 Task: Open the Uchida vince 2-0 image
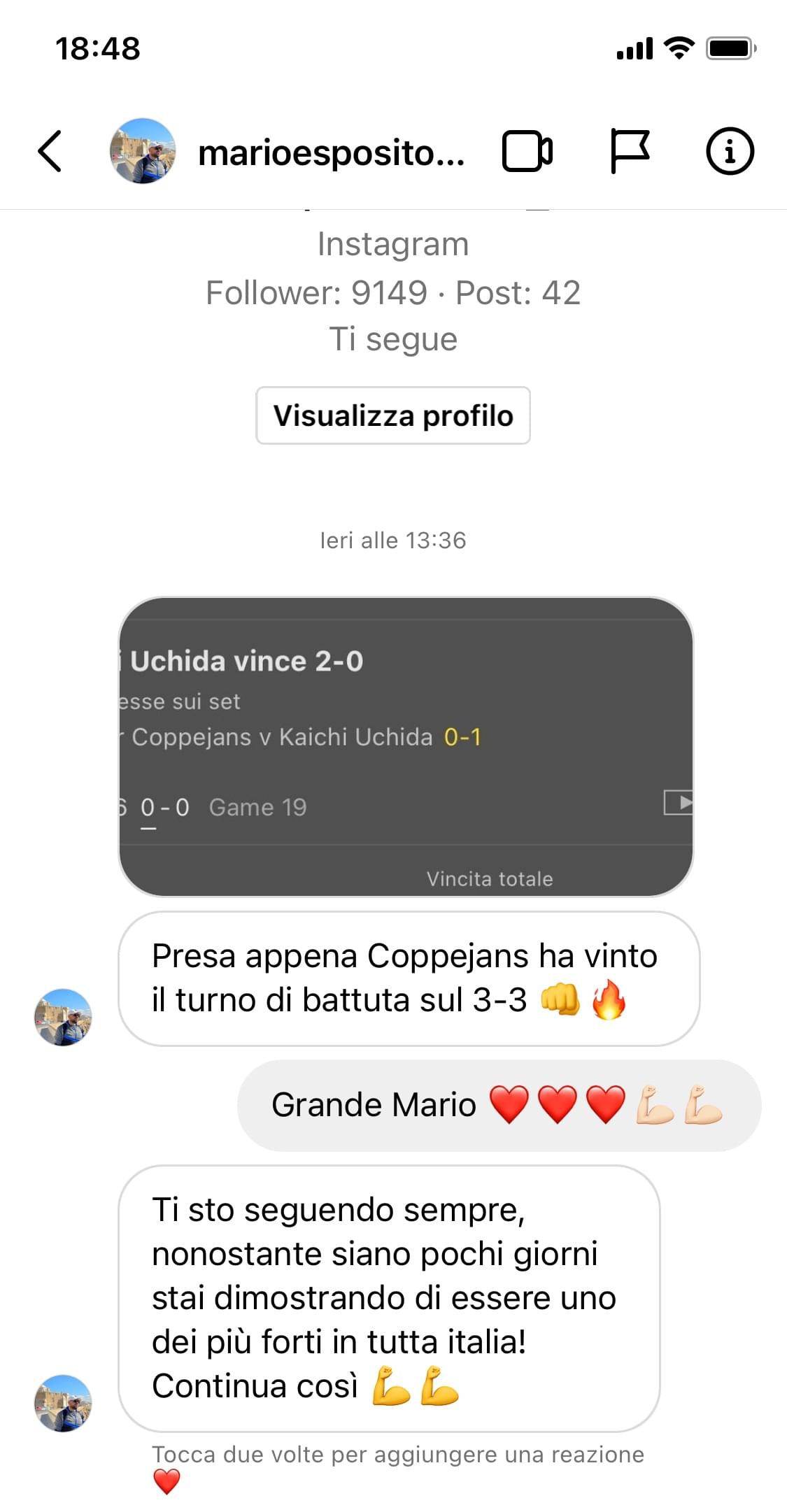406,746
